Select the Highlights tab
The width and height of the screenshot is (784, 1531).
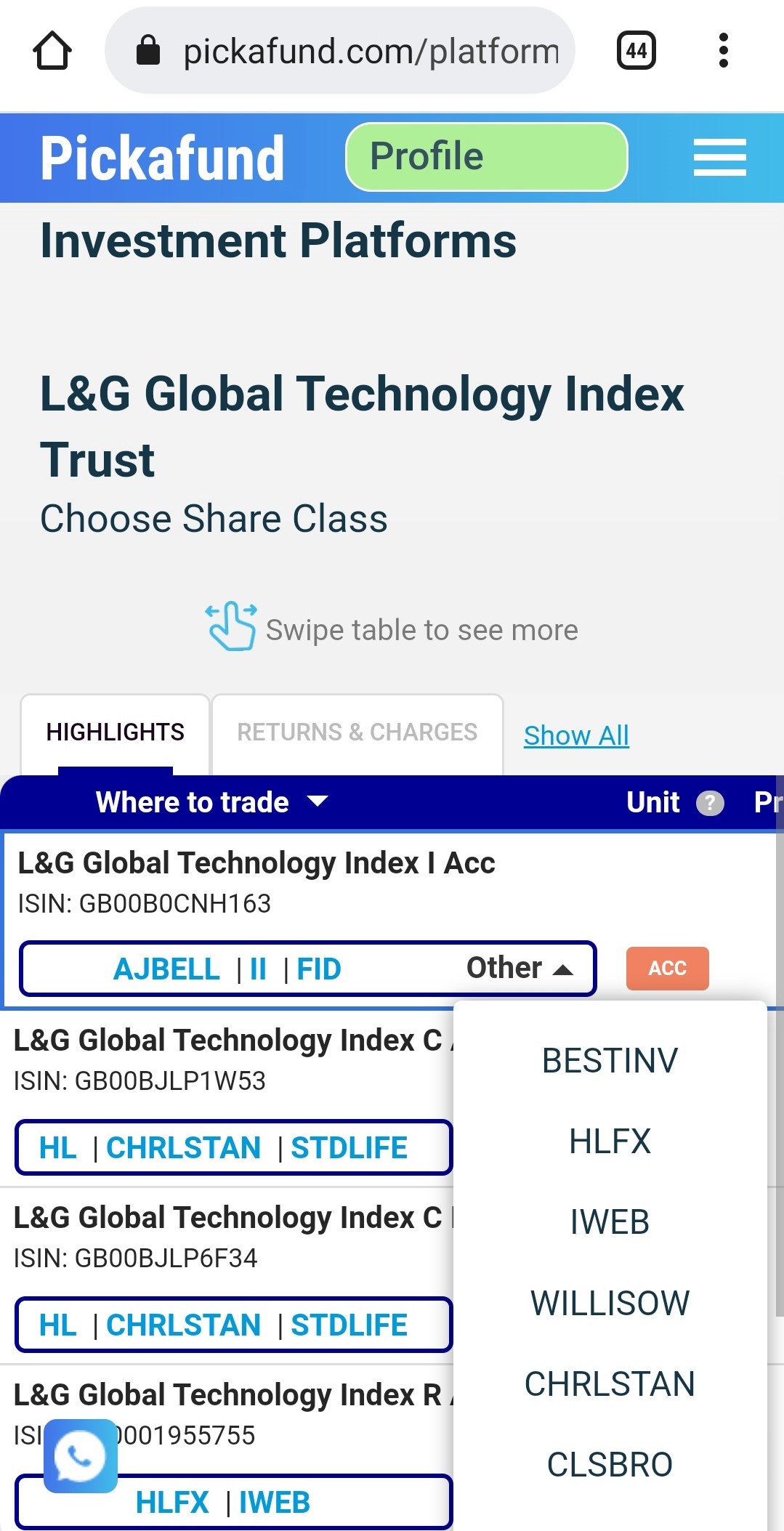pyautogui.click(x=115, y=732)
